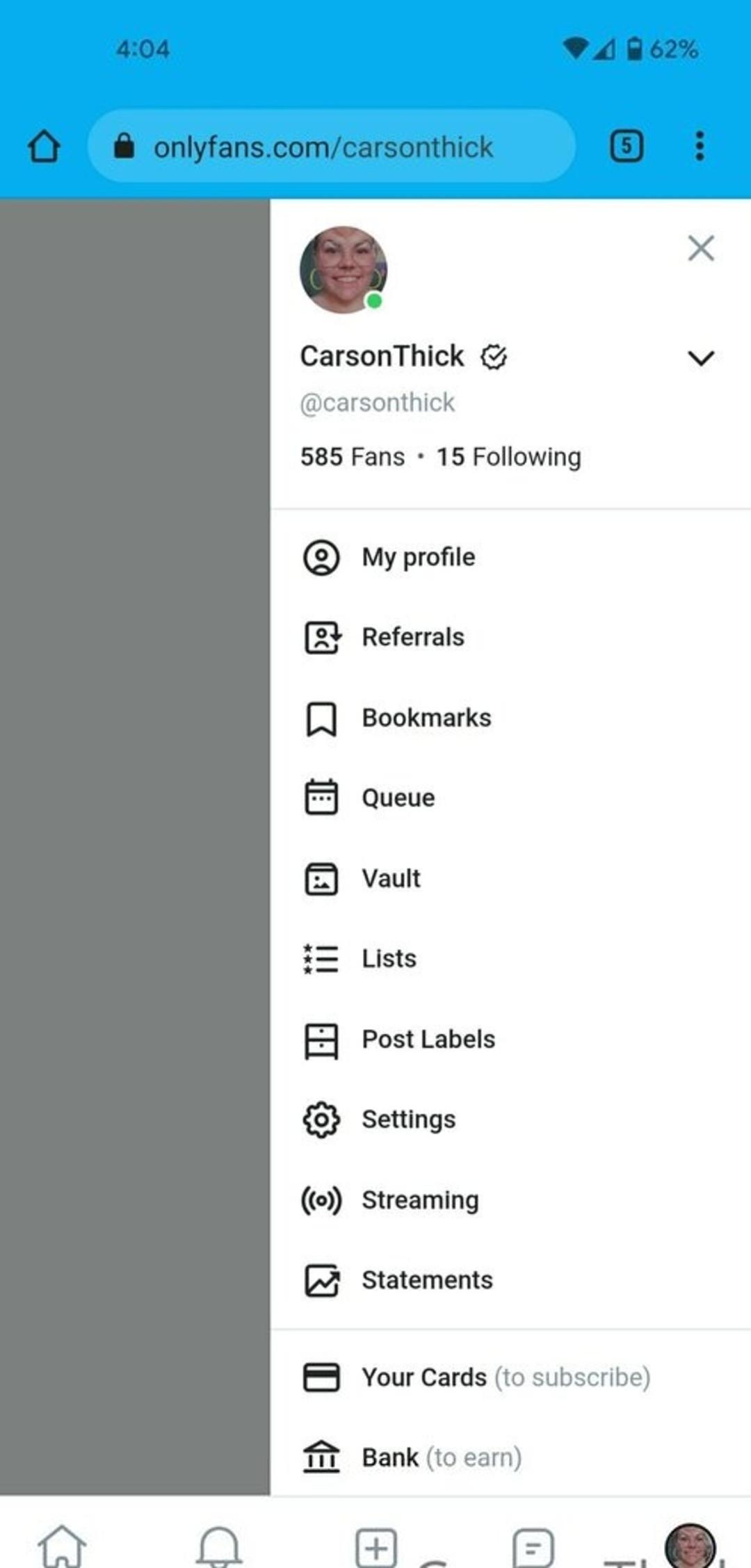Screen dimensions: 751x1568
Task: Tap 15 Following count
Action: [x=508, y=458]
